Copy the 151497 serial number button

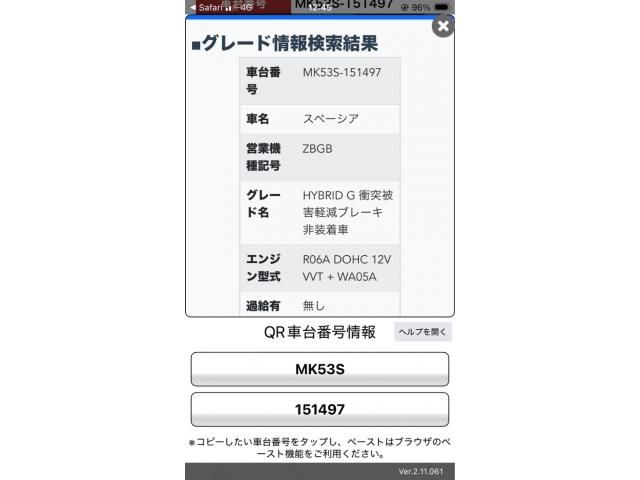coord(319,410)
